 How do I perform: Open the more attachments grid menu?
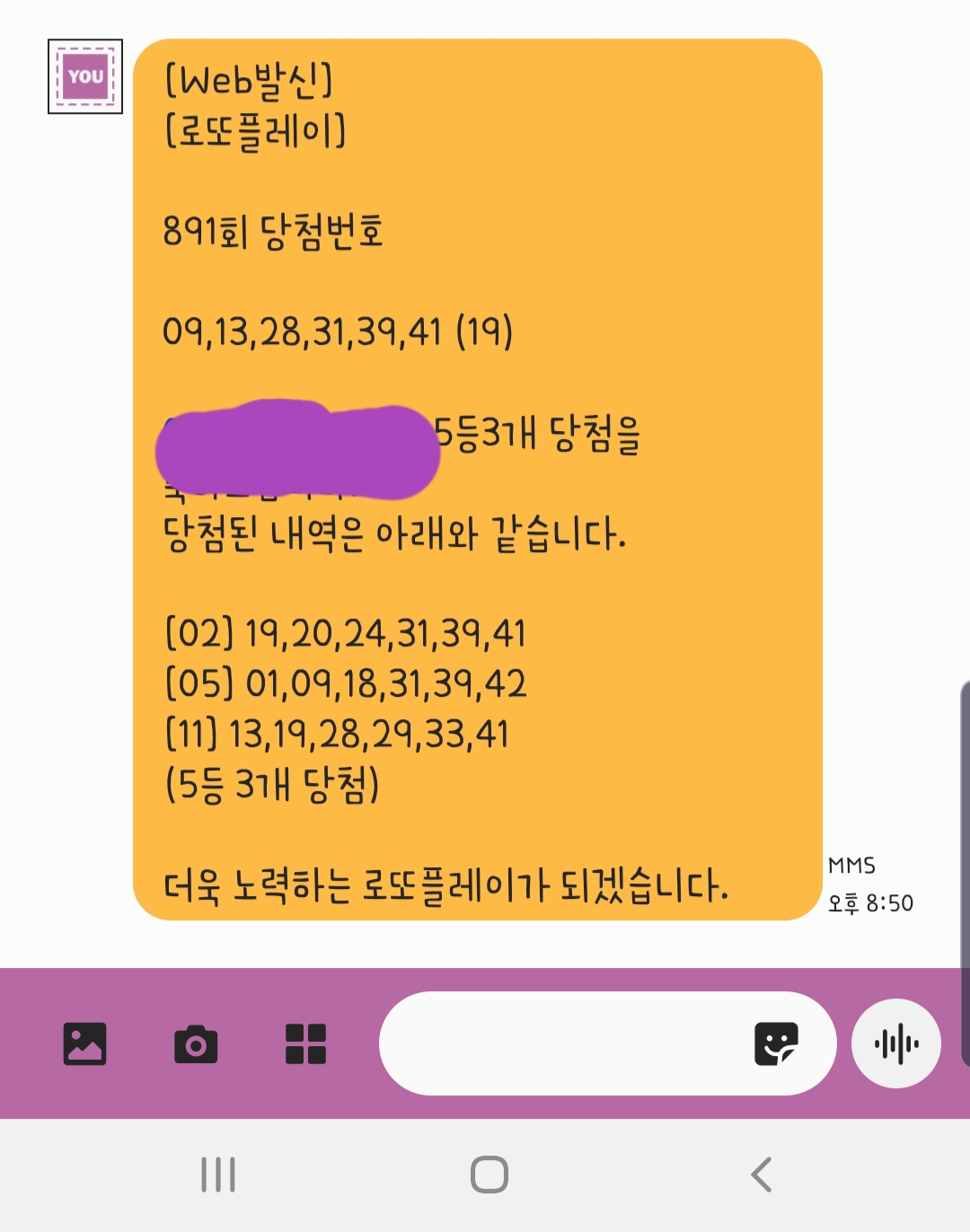point(305,1043)
